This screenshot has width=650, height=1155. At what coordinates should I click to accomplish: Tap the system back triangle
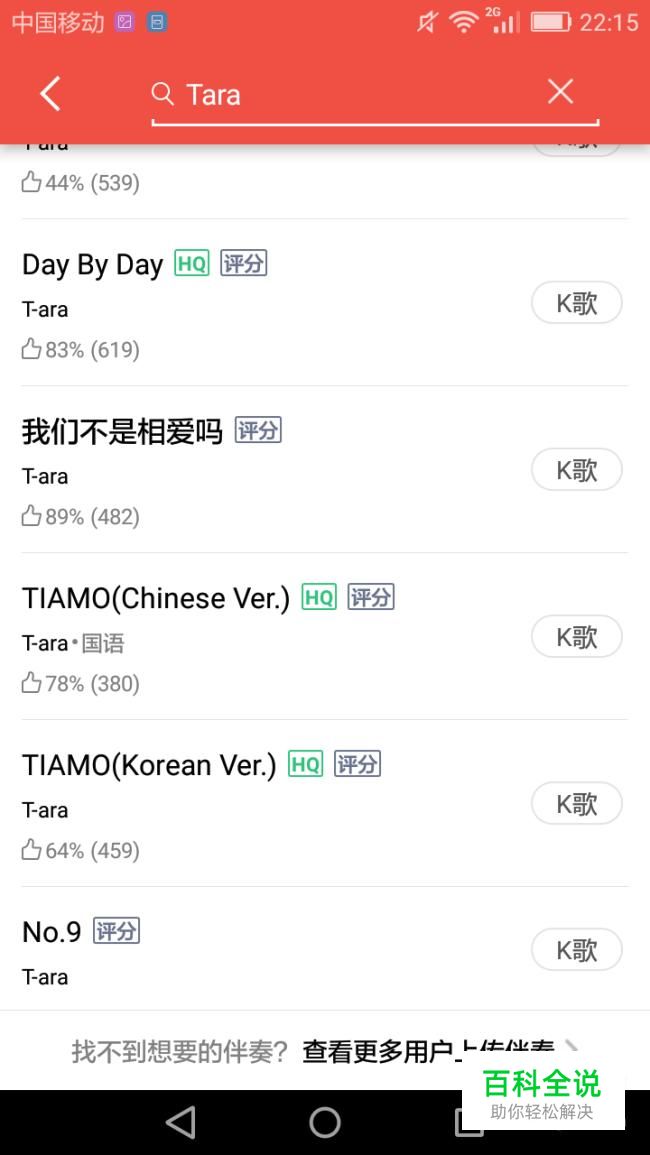[x=181, y=1122]
